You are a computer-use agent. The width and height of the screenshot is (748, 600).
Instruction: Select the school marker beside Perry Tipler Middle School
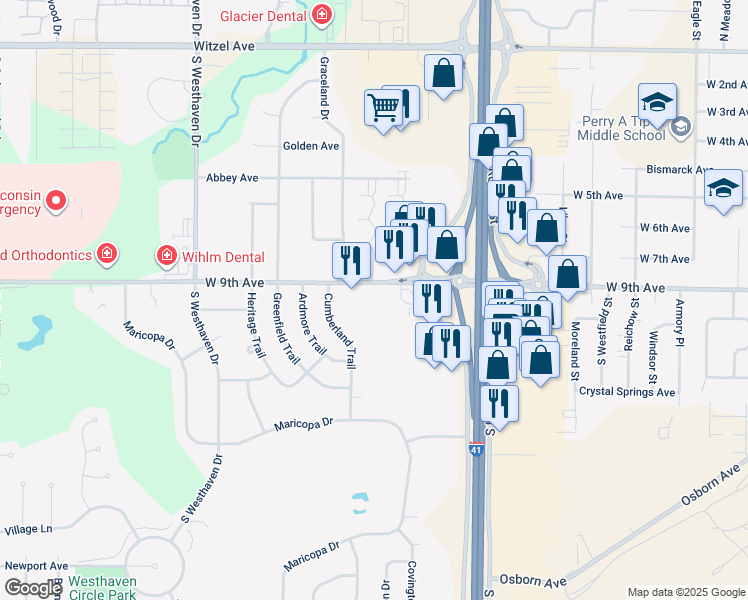[x=658, y=103]
